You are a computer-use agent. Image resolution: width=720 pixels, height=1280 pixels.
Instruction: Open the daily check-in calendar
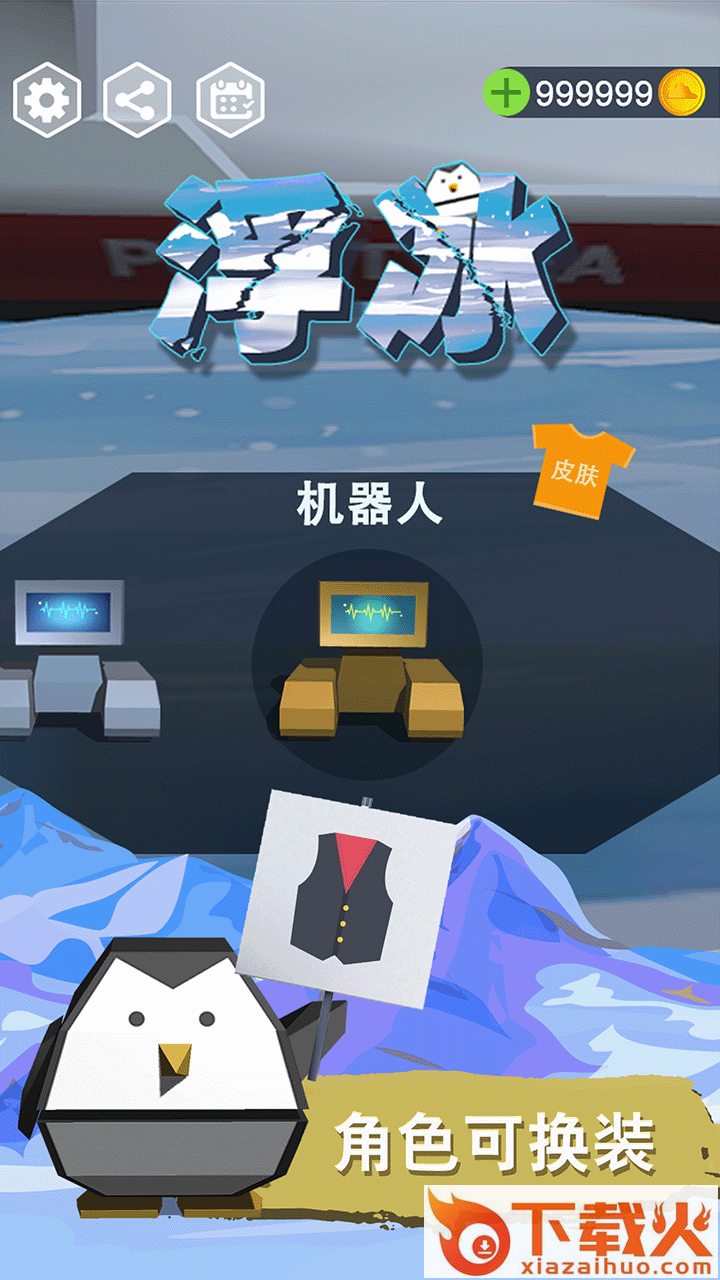point(230,100)
